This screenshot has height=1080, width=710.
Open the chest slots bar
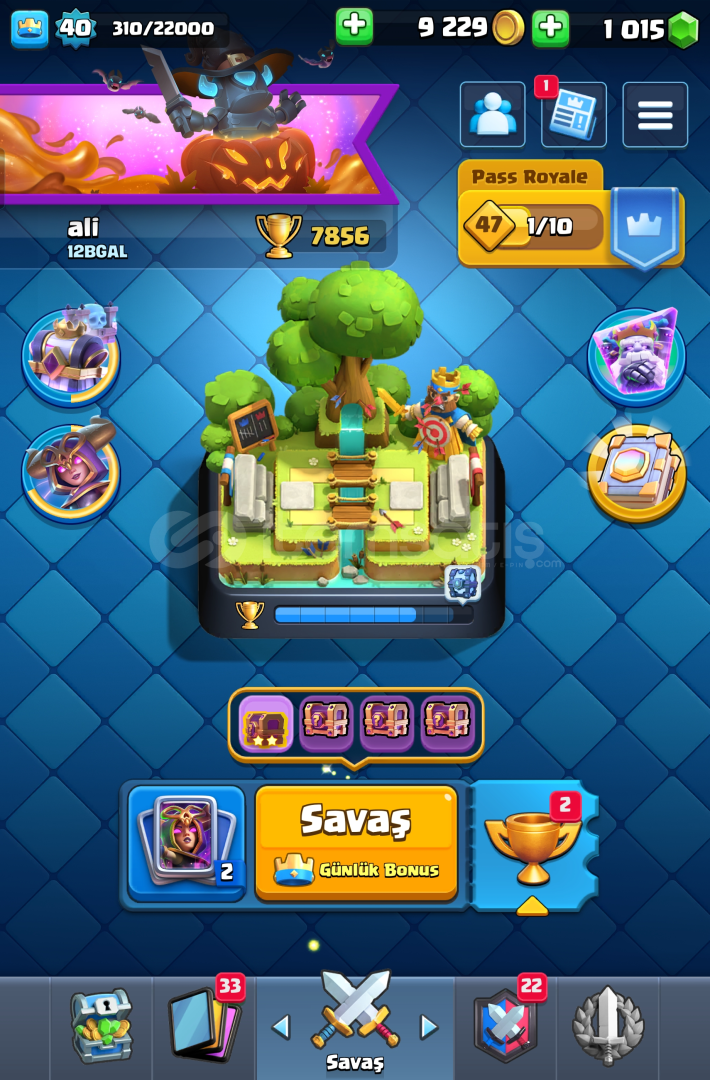[356, 723]
